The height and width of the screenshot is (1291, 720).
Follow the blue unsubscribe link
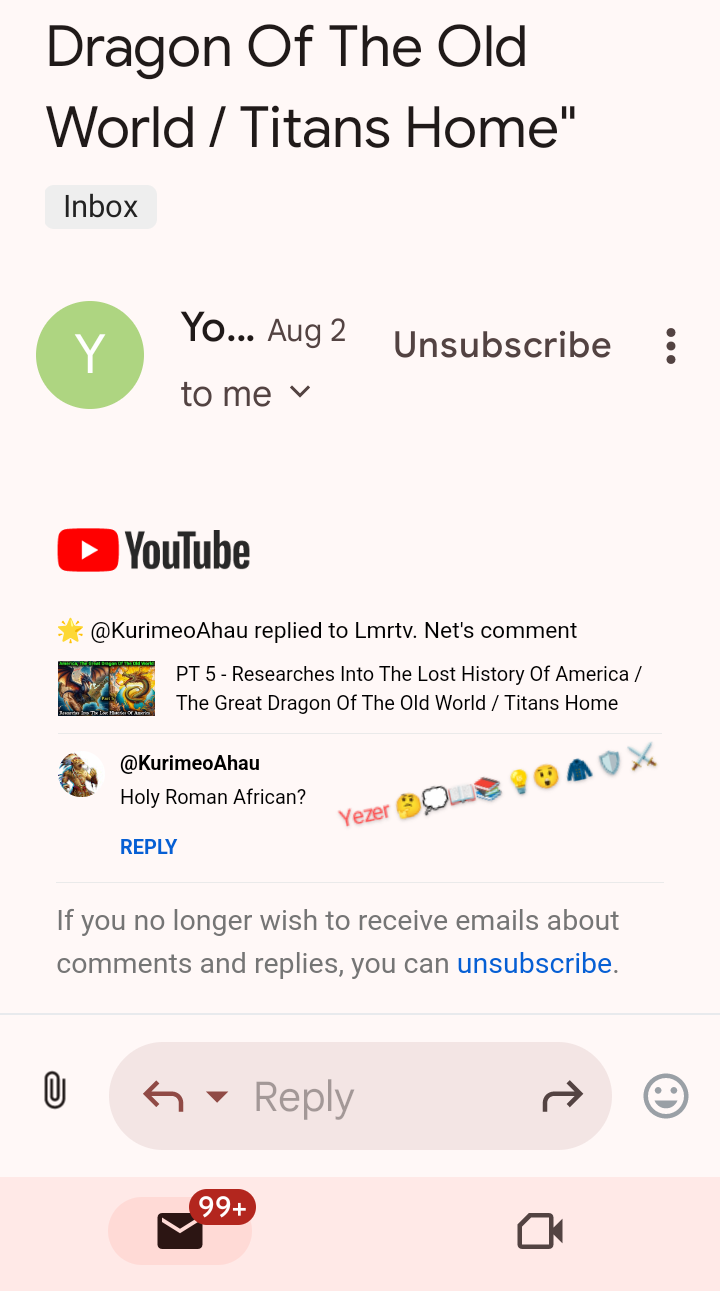click(534, 963)
